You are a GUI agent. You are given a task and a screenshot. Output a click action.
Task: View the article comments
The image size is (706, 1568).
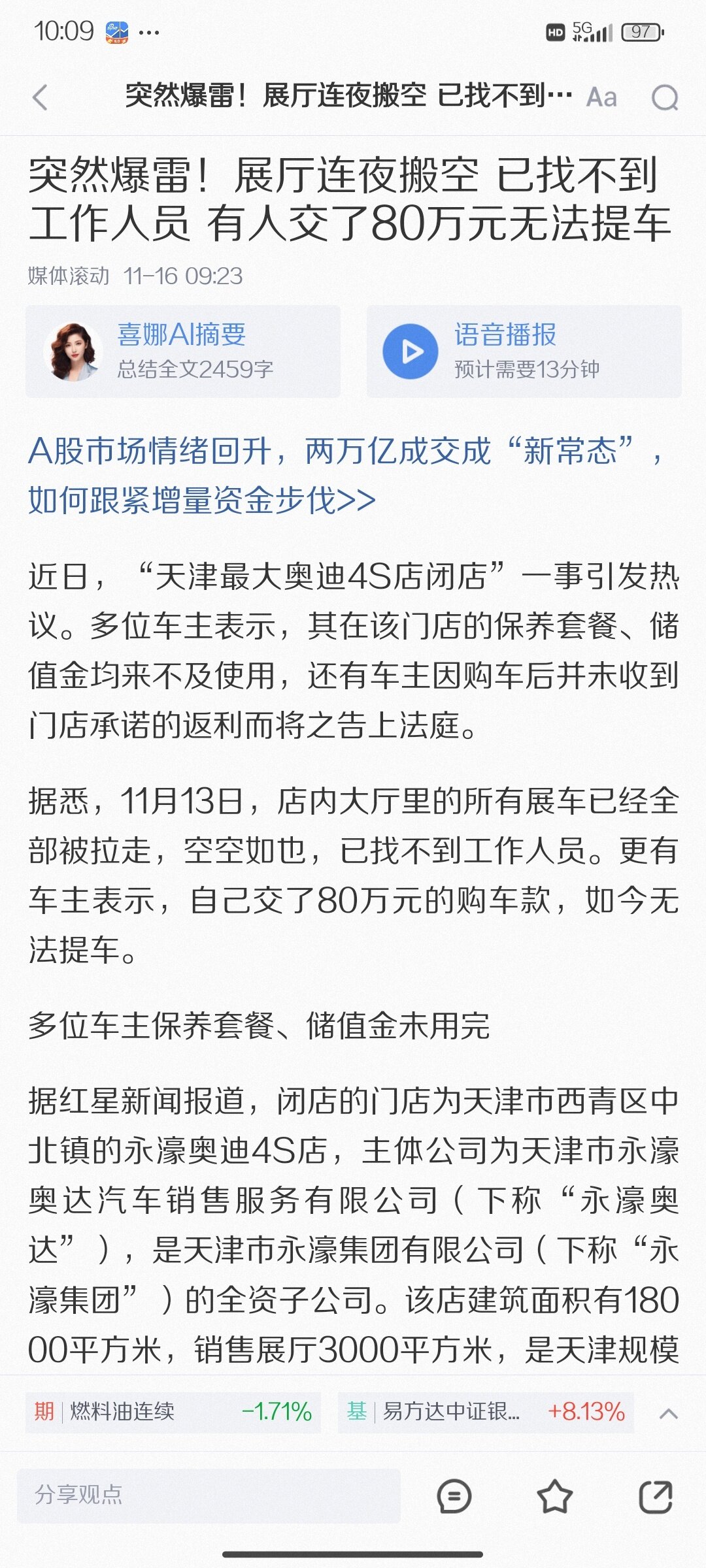click(454, 1496)
